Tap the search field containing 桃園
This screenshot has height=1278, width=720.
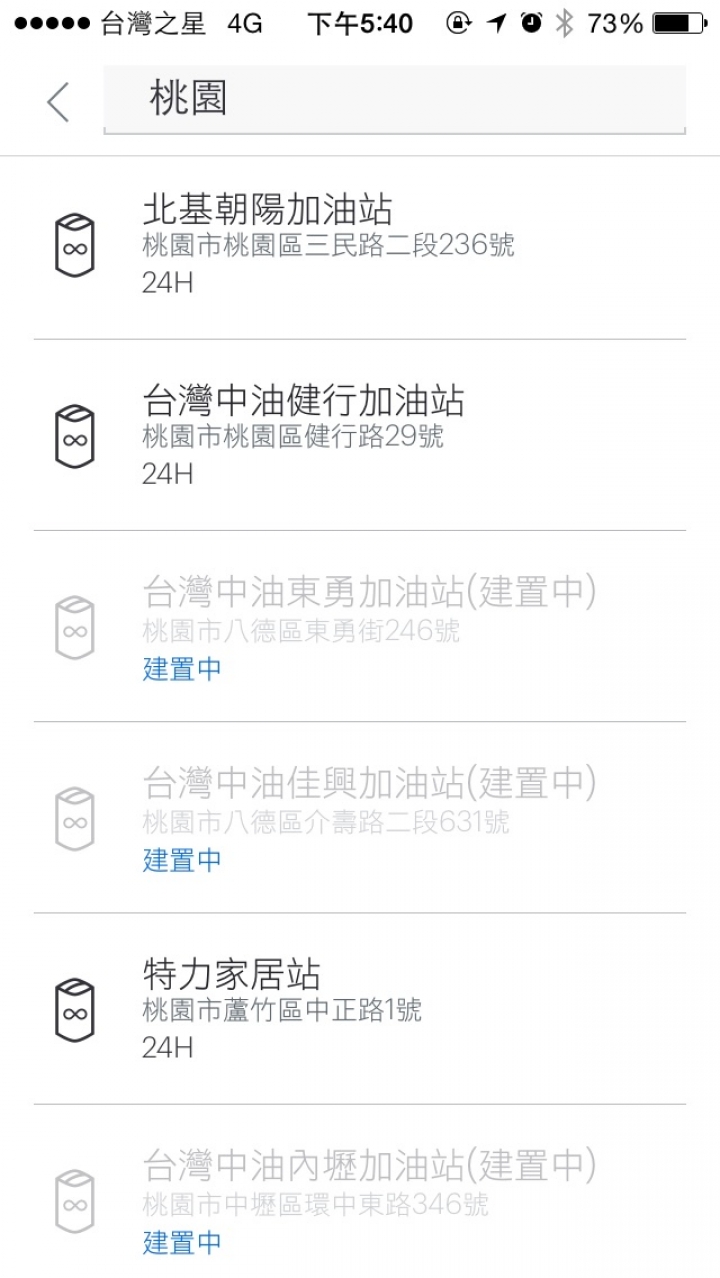pos(395,99)
